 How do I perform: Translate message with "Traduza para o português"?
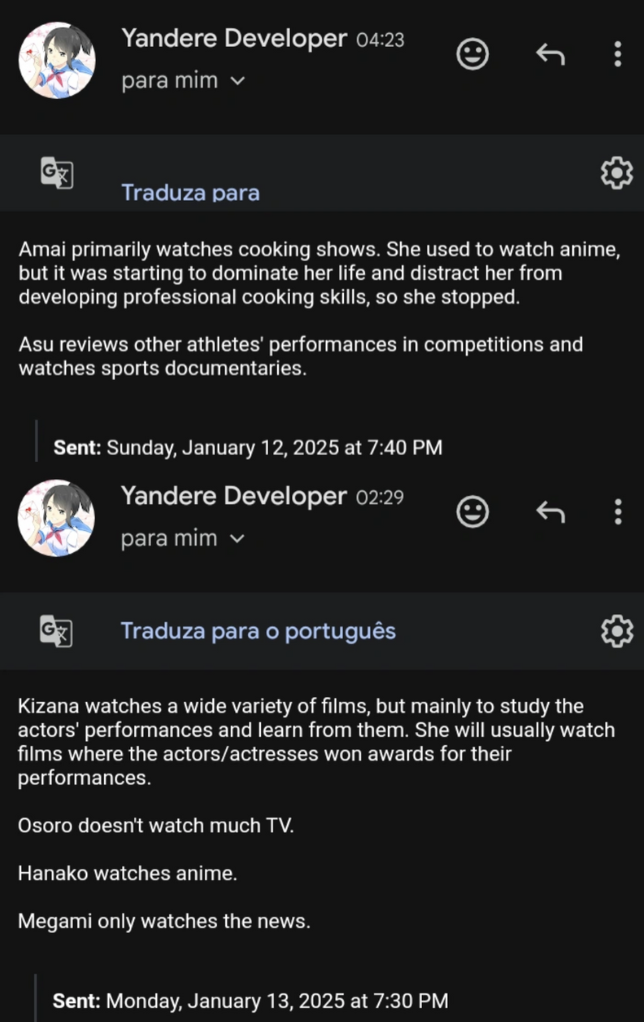(258, 631)
